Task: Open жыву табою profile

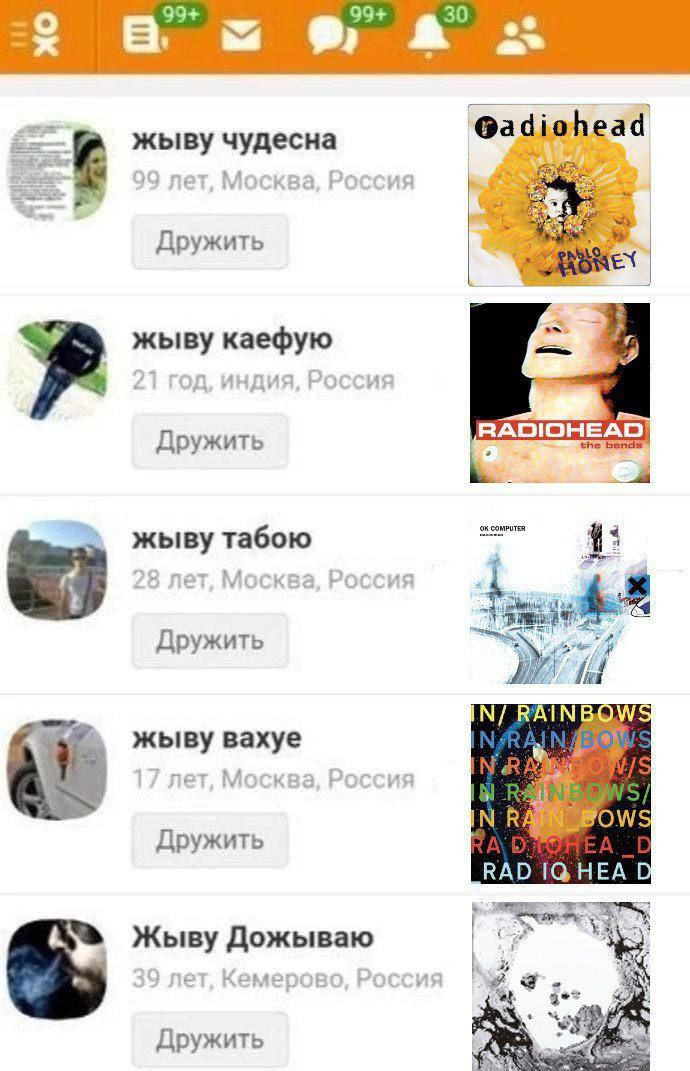Action: click(x=221, y=539)
